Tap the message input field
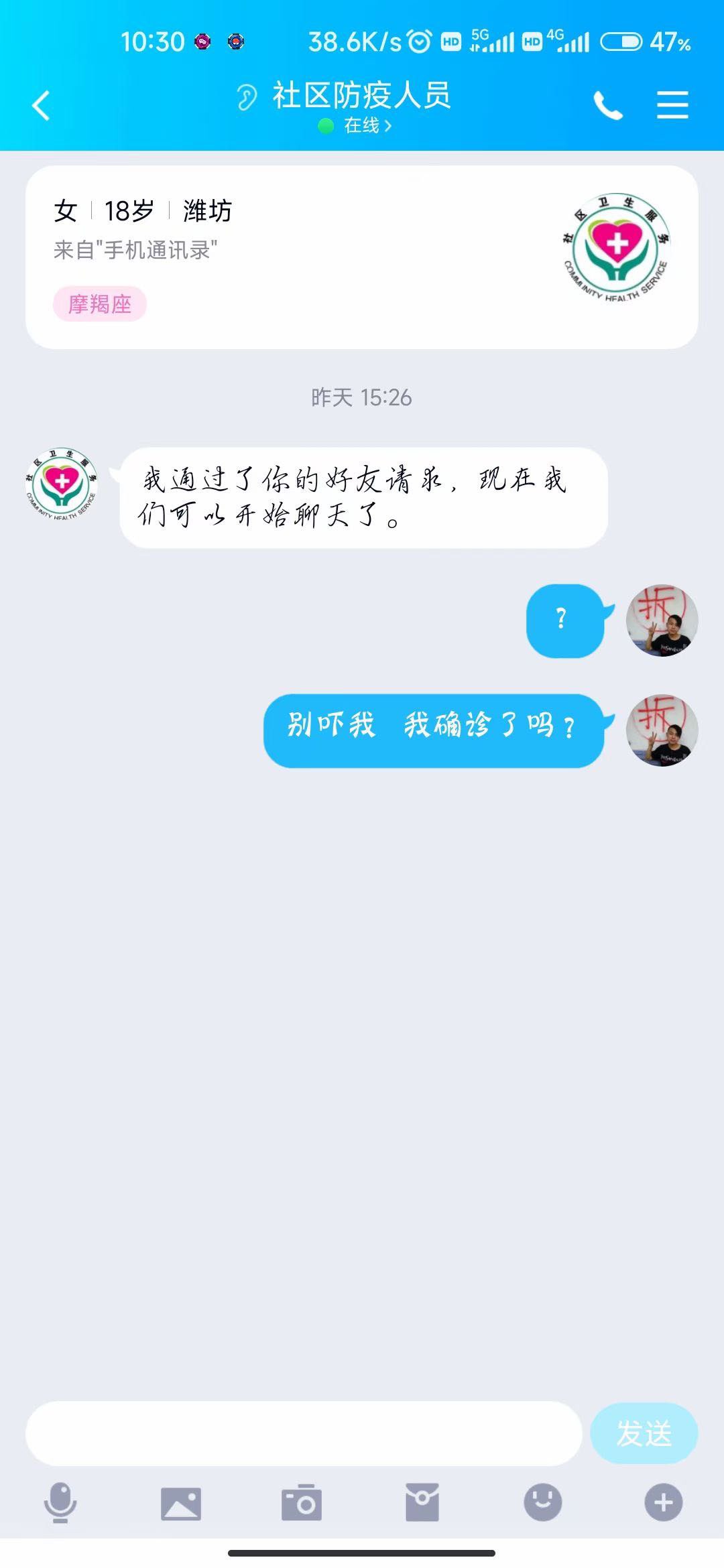Screen dimensions: 724x1568 303,1433
